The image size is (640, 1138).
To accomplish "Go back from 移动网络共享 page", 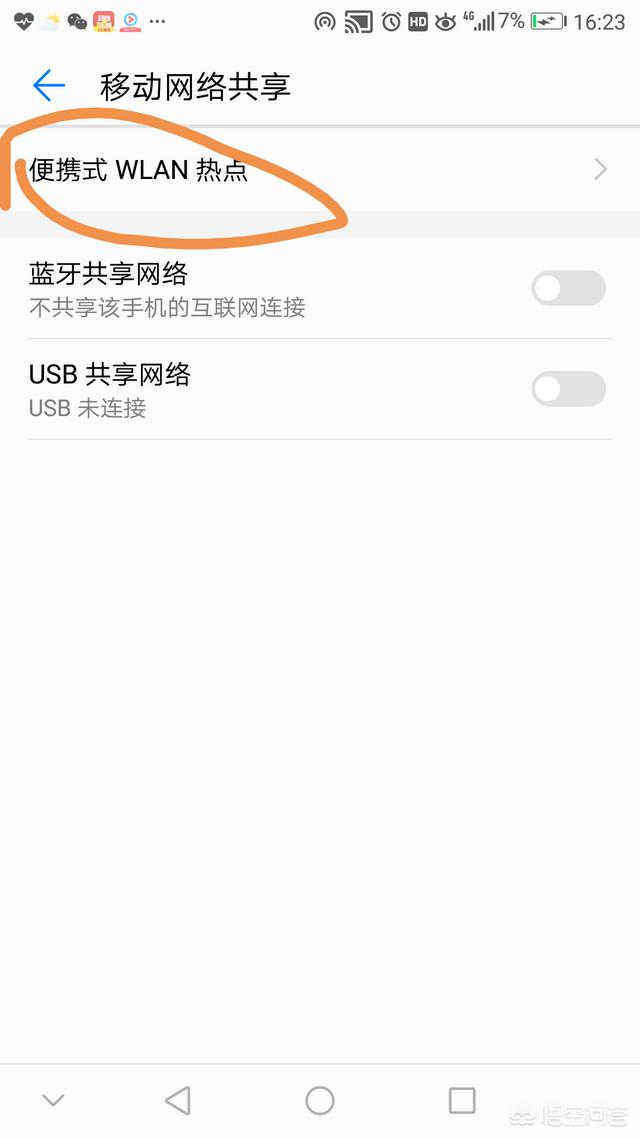I will click(x=49, y=86).
